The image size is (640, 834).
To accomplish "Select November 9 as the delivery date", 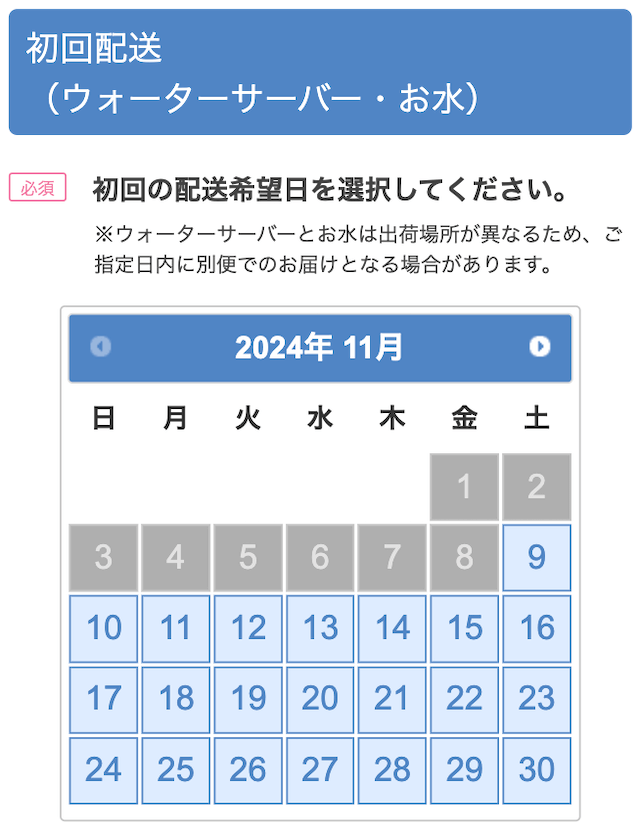I will [x=537, y=558].
